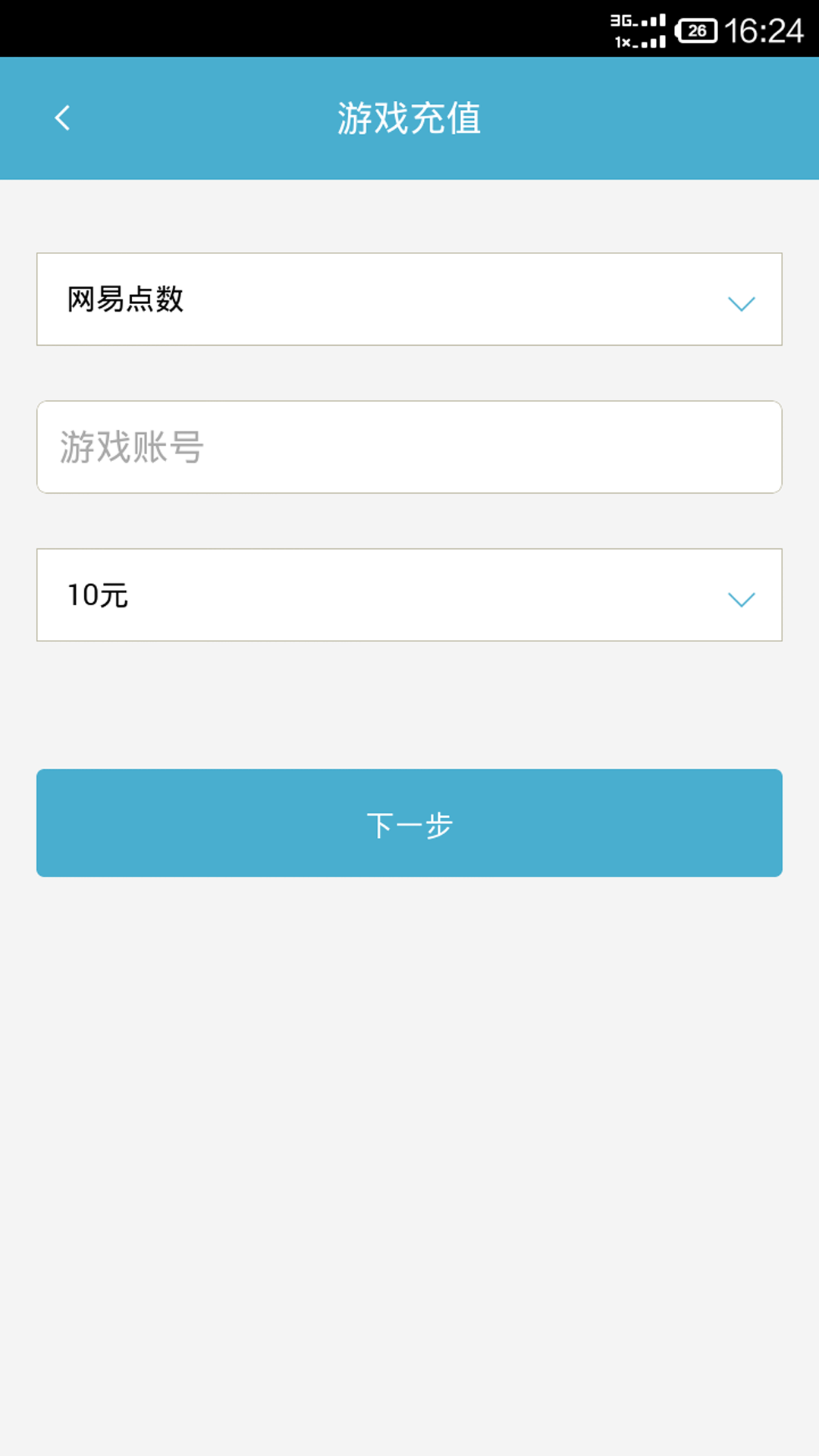Expand the 网易点数 game type dropdown
This screenshot has height=1456, width=819.
point(409,300)
